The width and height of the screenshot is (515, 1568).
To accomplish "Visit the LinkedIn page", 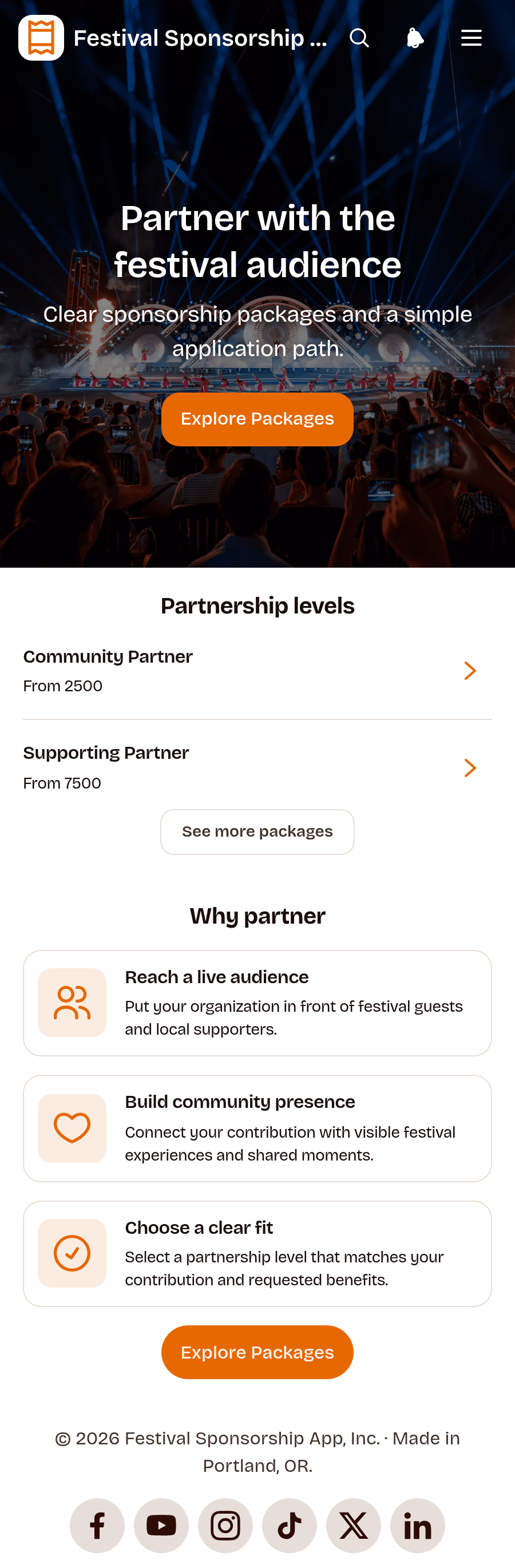I will (x=418, y=1526).
